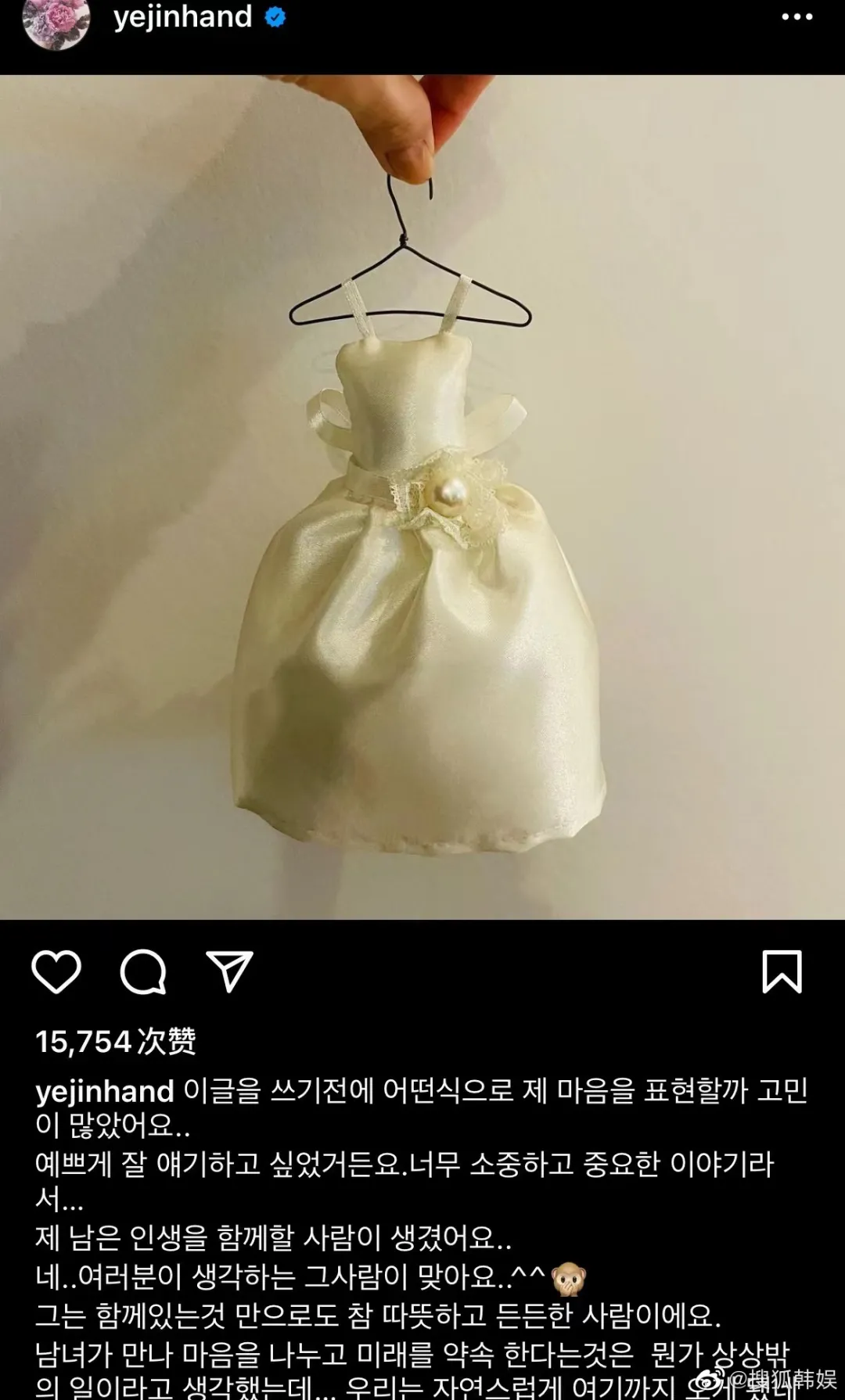Image resolution: width=845 pixels, height=1400 pixels.
Task: Open comments on this post
Action: pyautogui.click(x=143, y=972)
